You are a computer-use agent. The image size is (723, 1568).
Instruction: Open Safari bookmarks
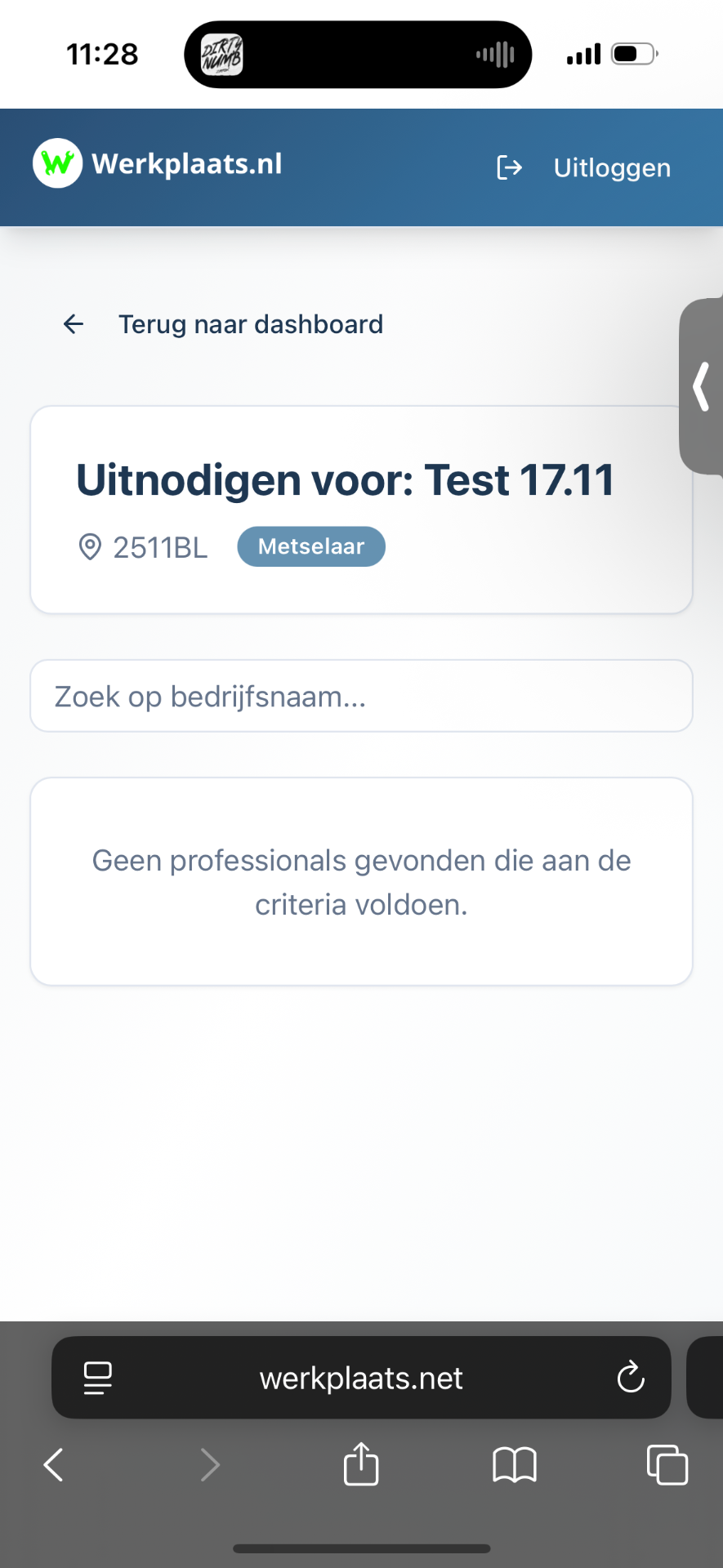[x=515, y=1464]
